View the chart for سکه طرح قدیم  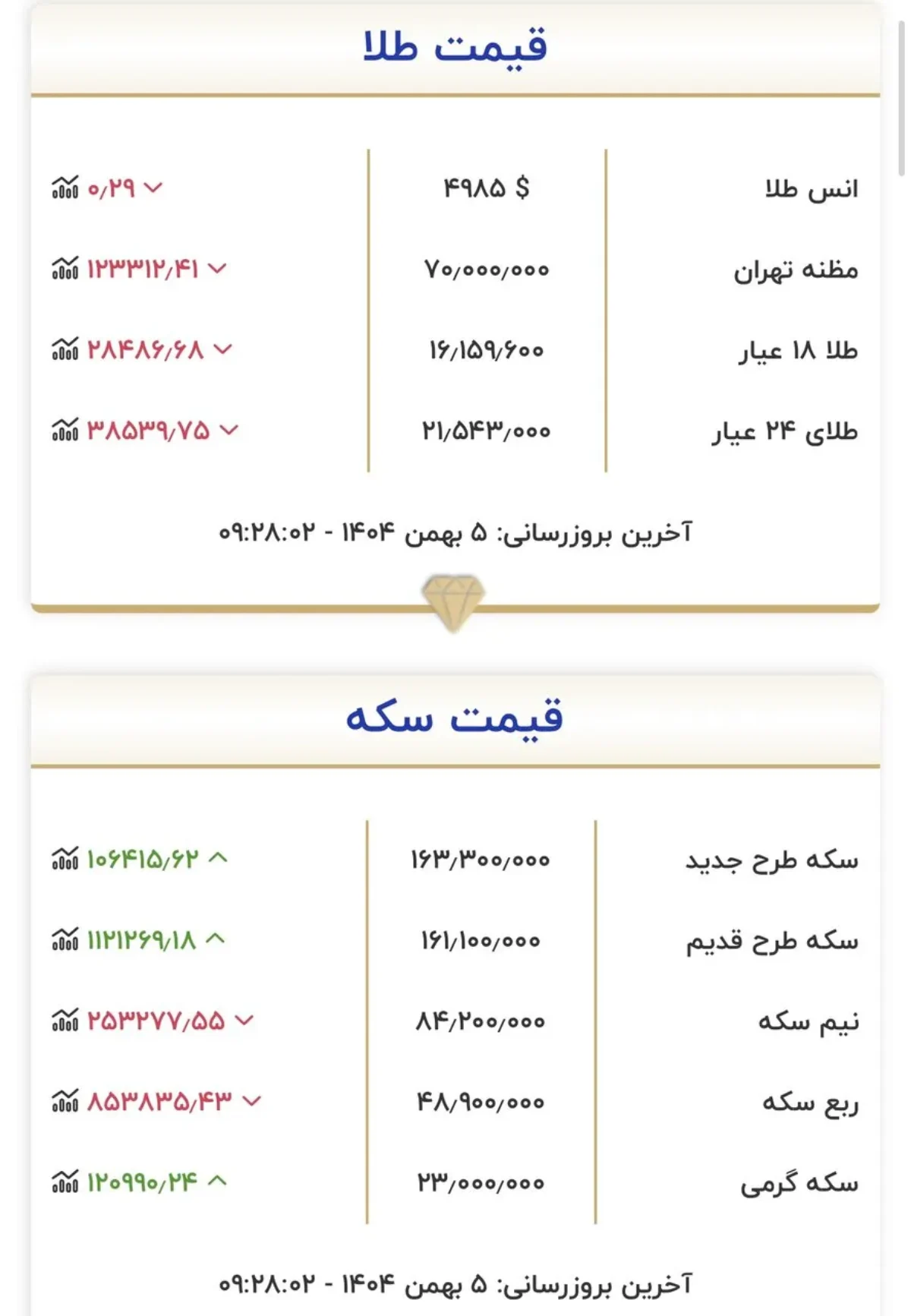(x=65, y=939)
